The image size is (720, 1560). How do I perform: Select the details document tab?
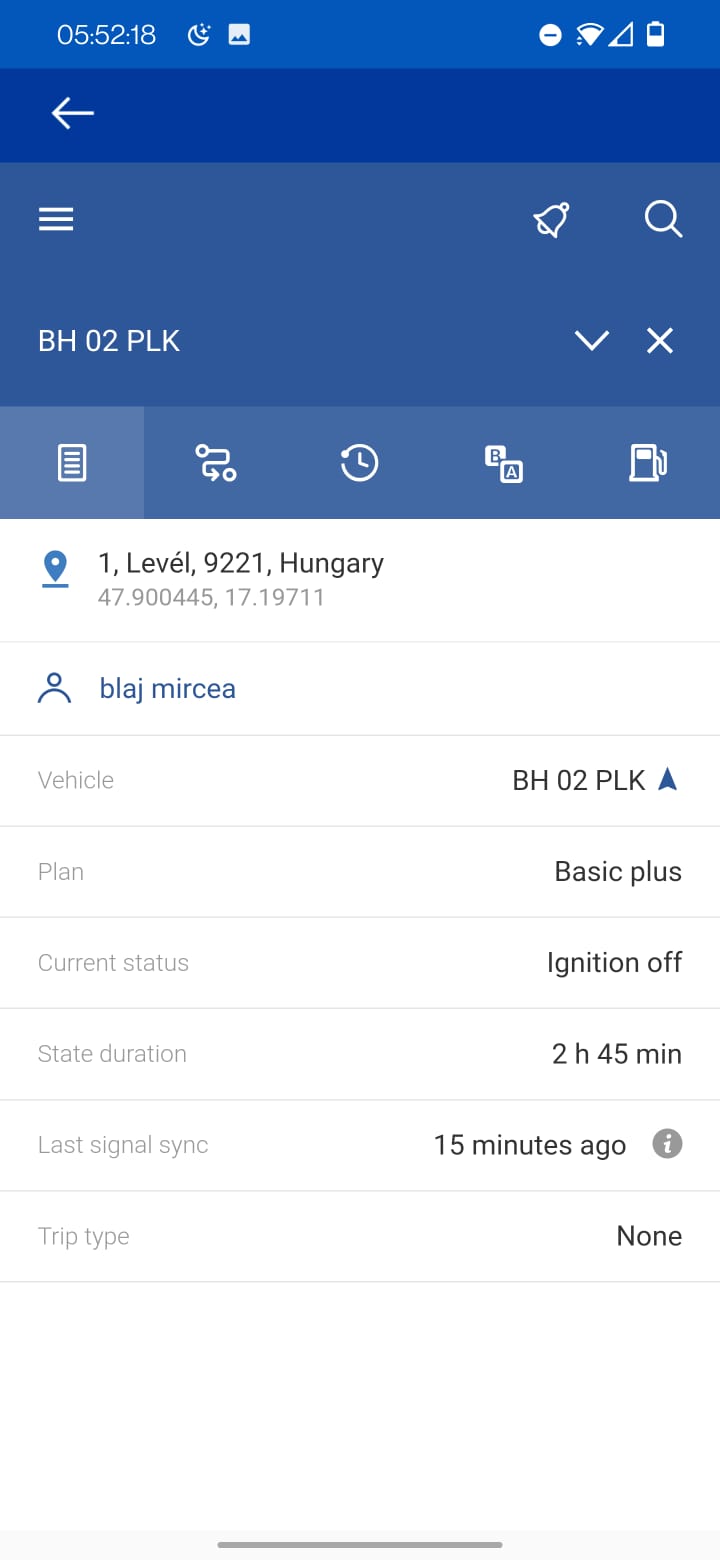point(72,463)
